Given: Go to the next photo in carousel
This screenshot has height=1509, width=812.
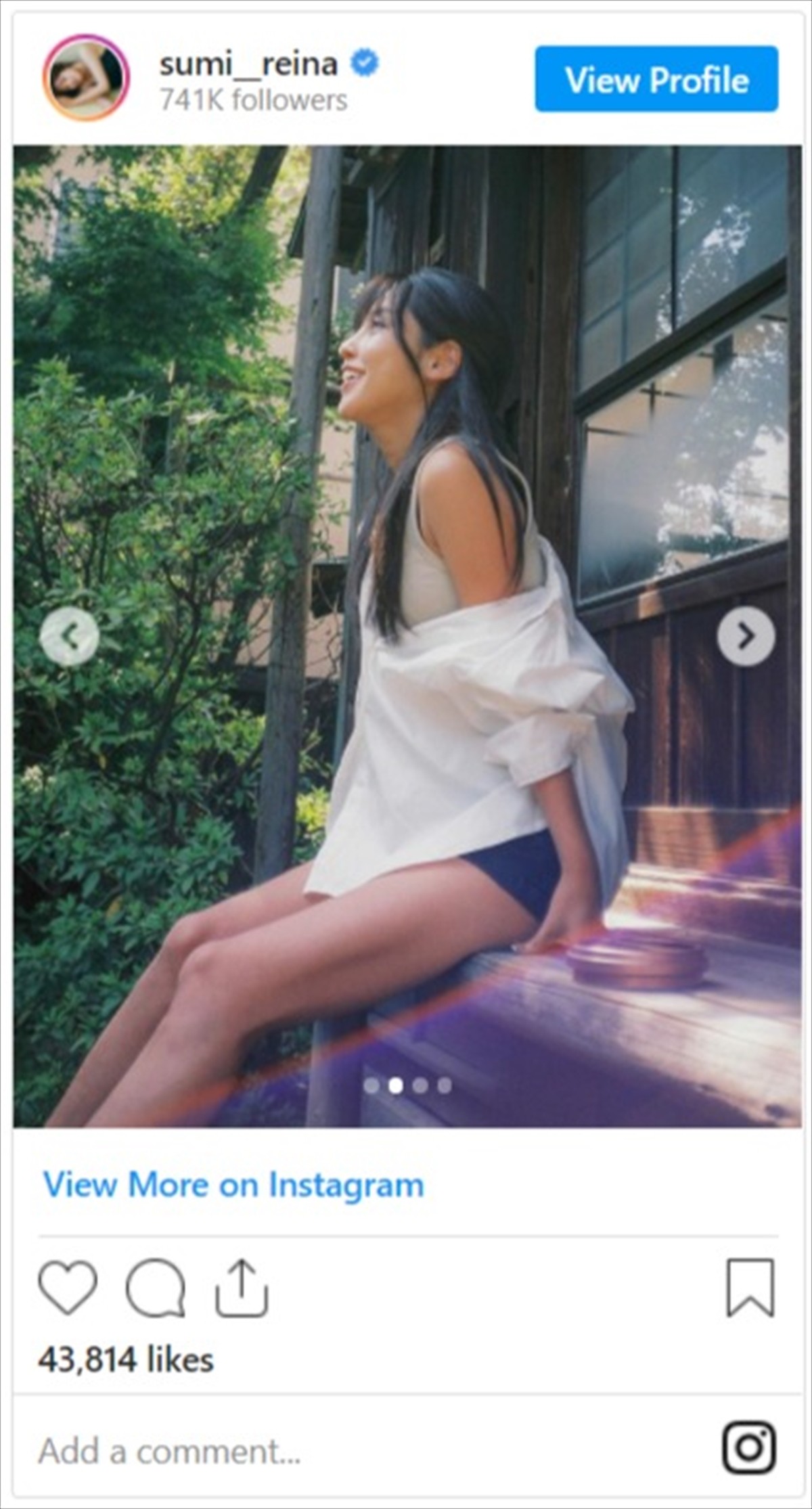Looking at the screenshot, I should (746, 636).
